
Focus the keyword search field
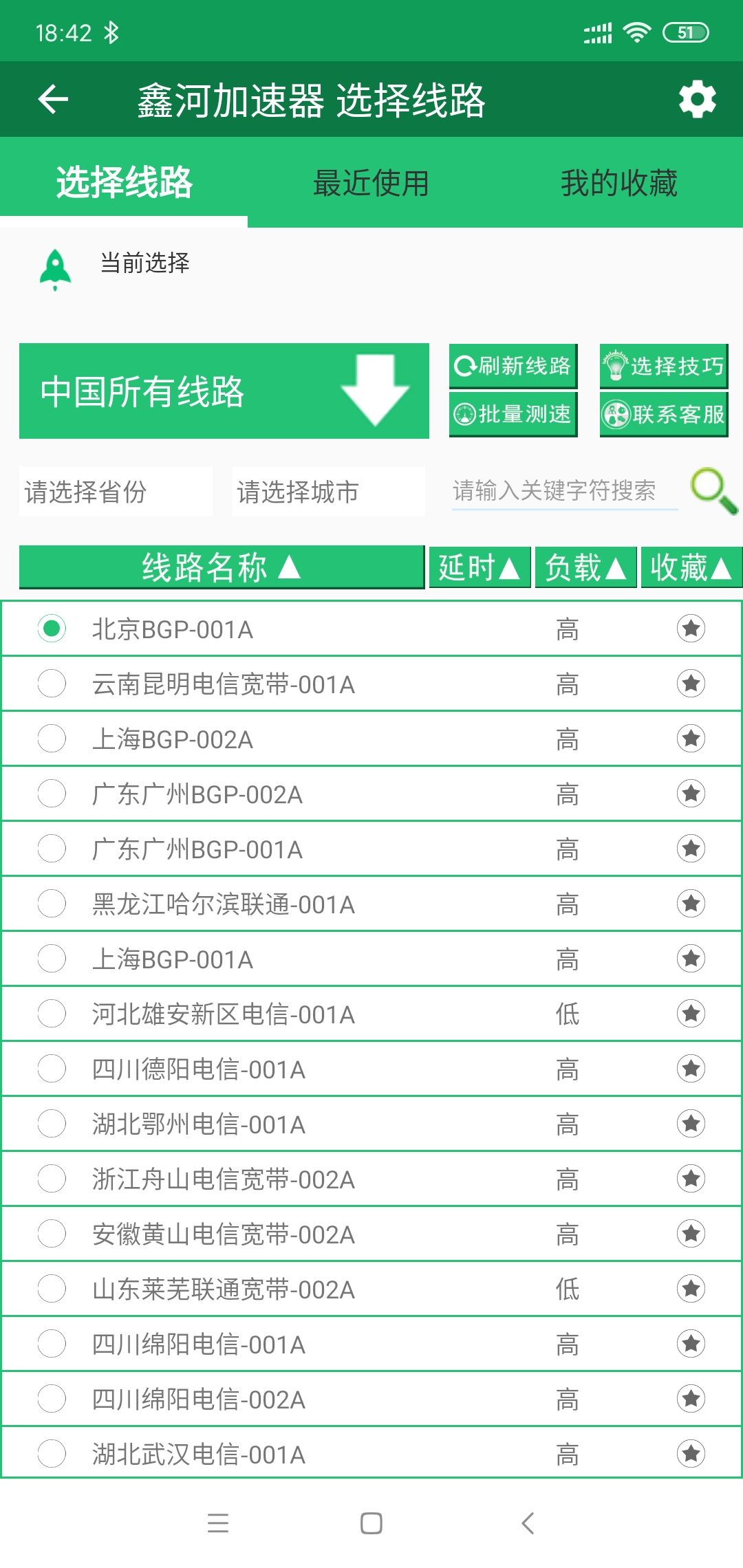(565, 491)
